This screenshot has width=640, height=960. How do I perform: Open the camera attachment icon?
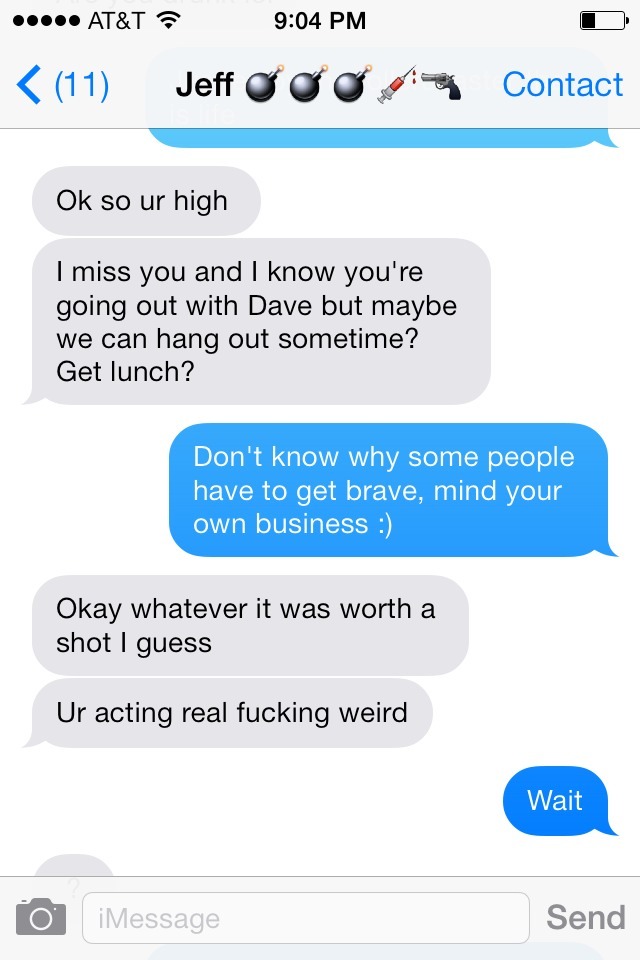41,916
